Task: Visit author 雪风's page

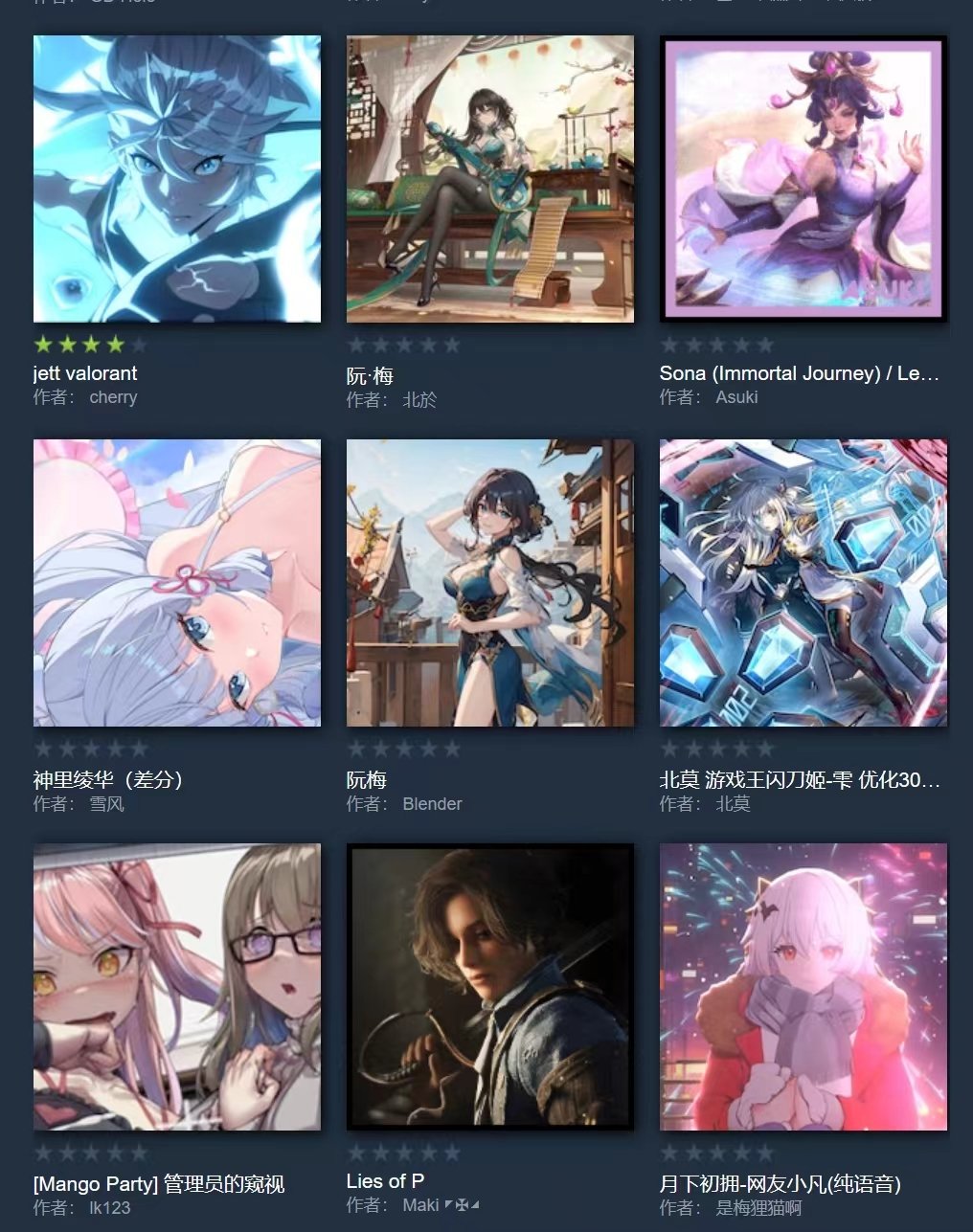Action: 106,804
